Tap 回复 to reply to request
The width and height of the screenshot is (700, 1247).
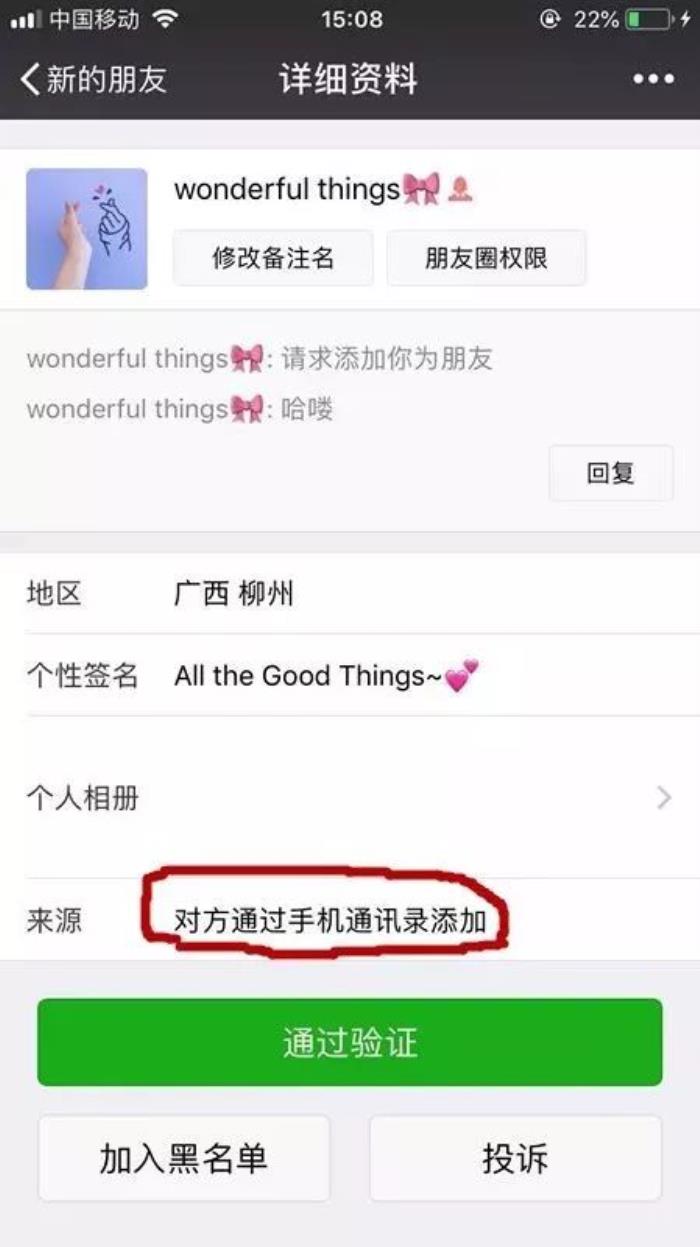[610, 473]
